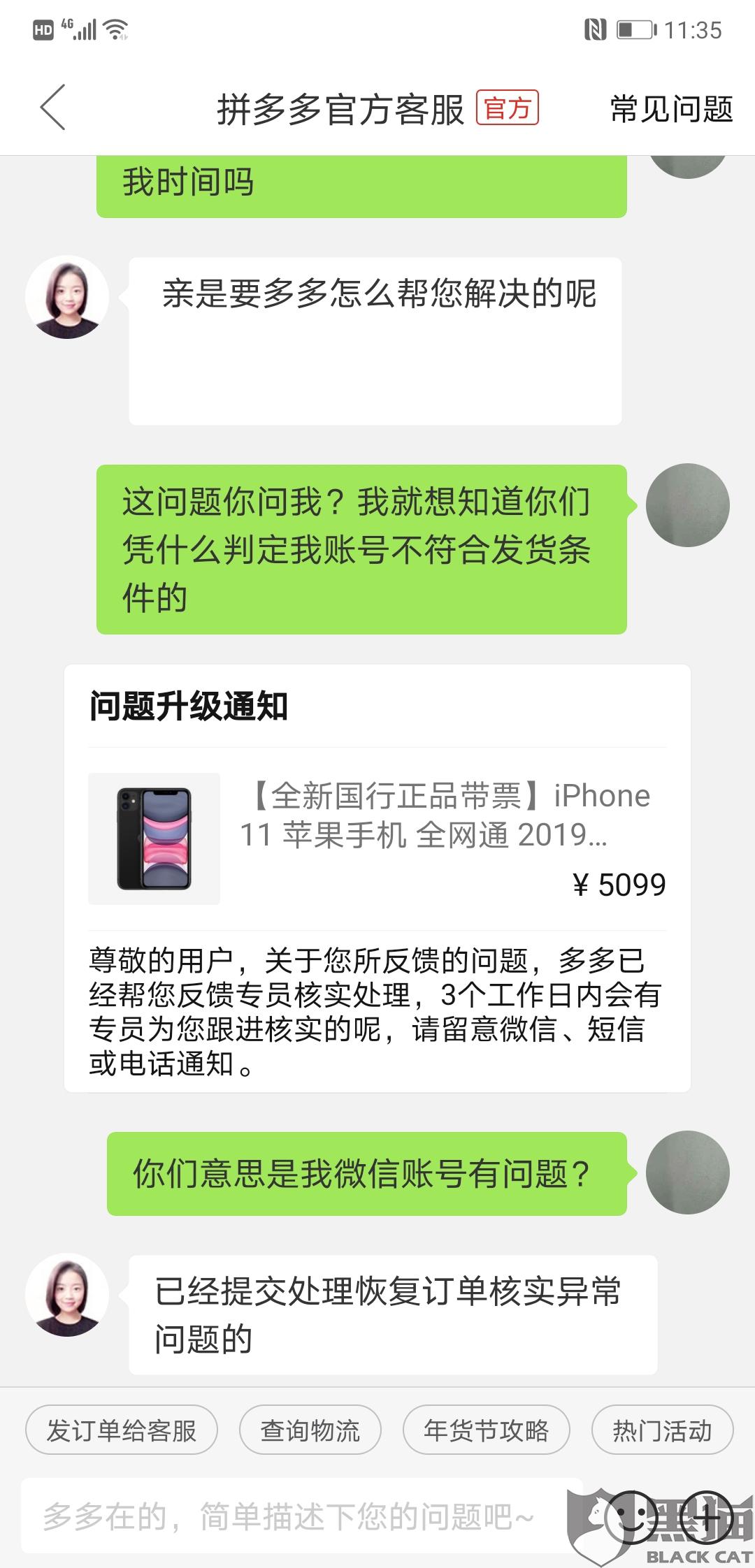Open 热门活动 chip
Viewport: 755px width, 1568px height.
(662, 1430)
